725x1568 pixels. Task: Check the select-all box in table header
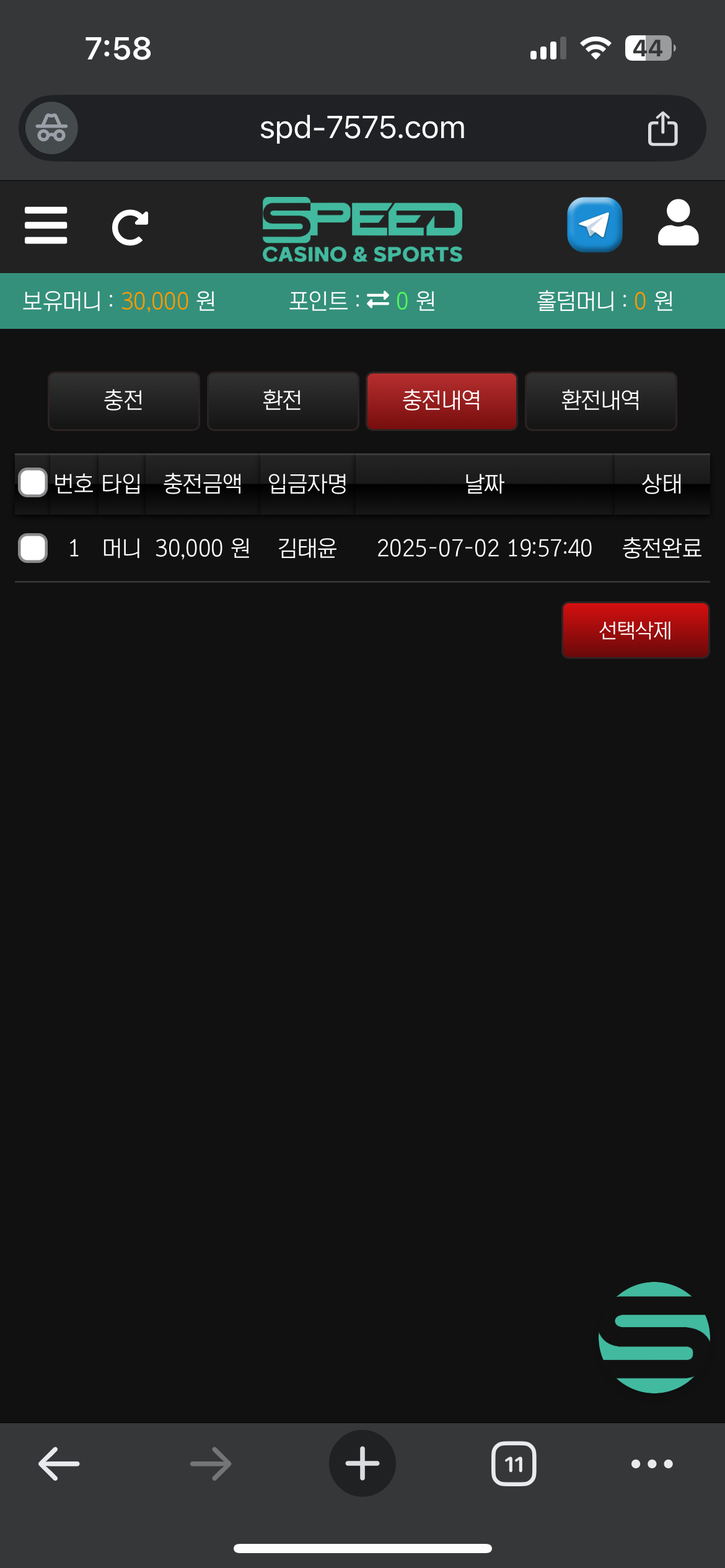[33, 483]
